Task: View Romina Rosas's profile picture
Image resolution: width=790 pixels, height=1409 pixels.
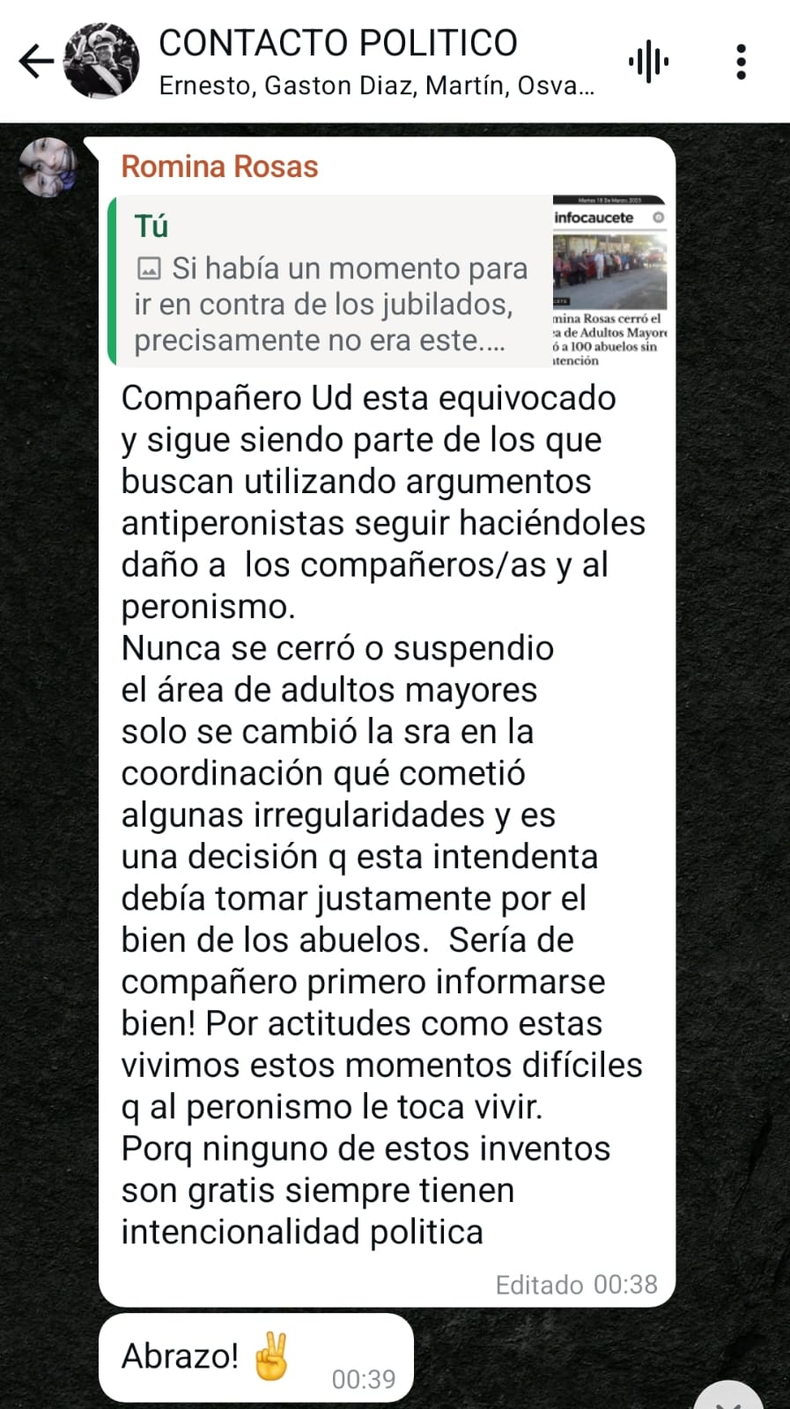Action: [x=48, y=167]
